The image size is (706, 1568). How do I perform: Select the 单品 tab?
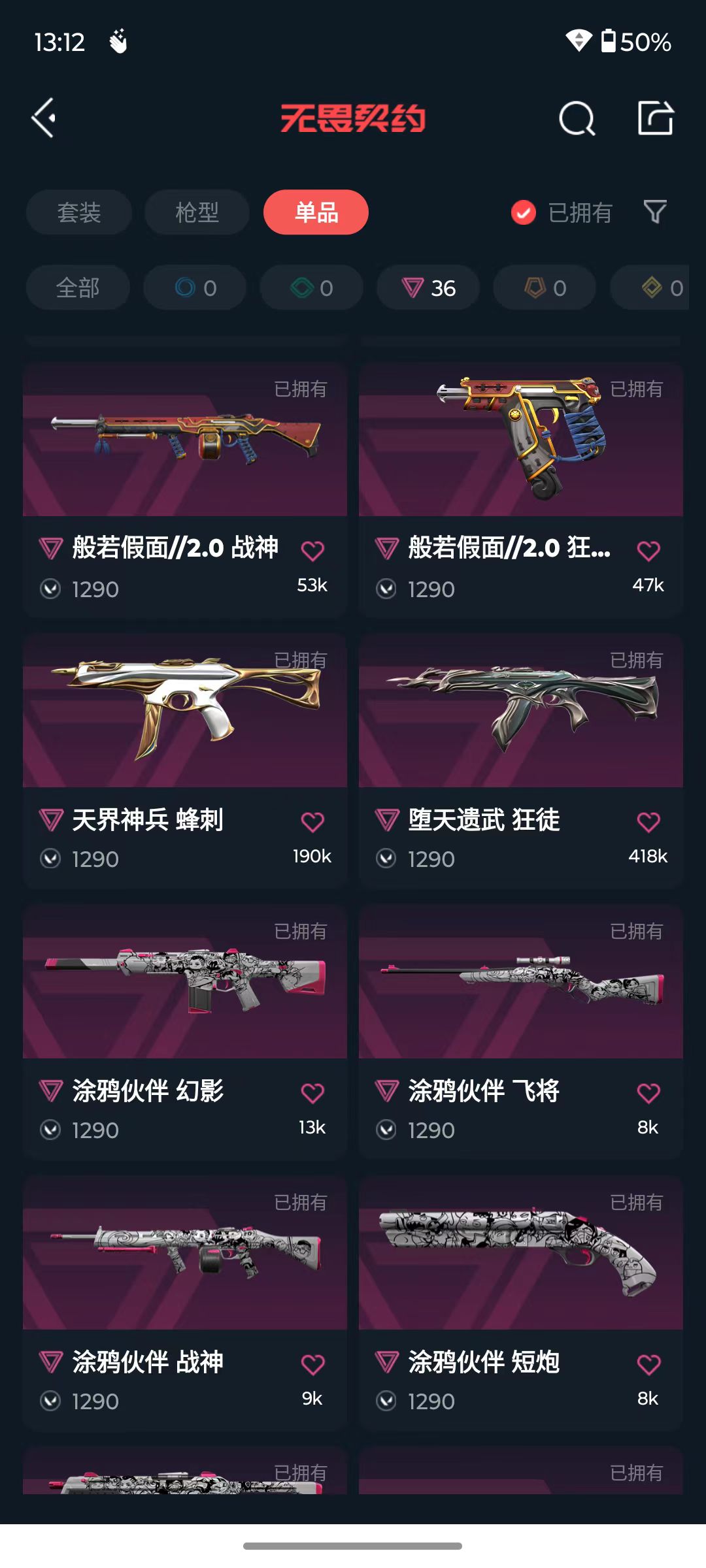(316, 212)
